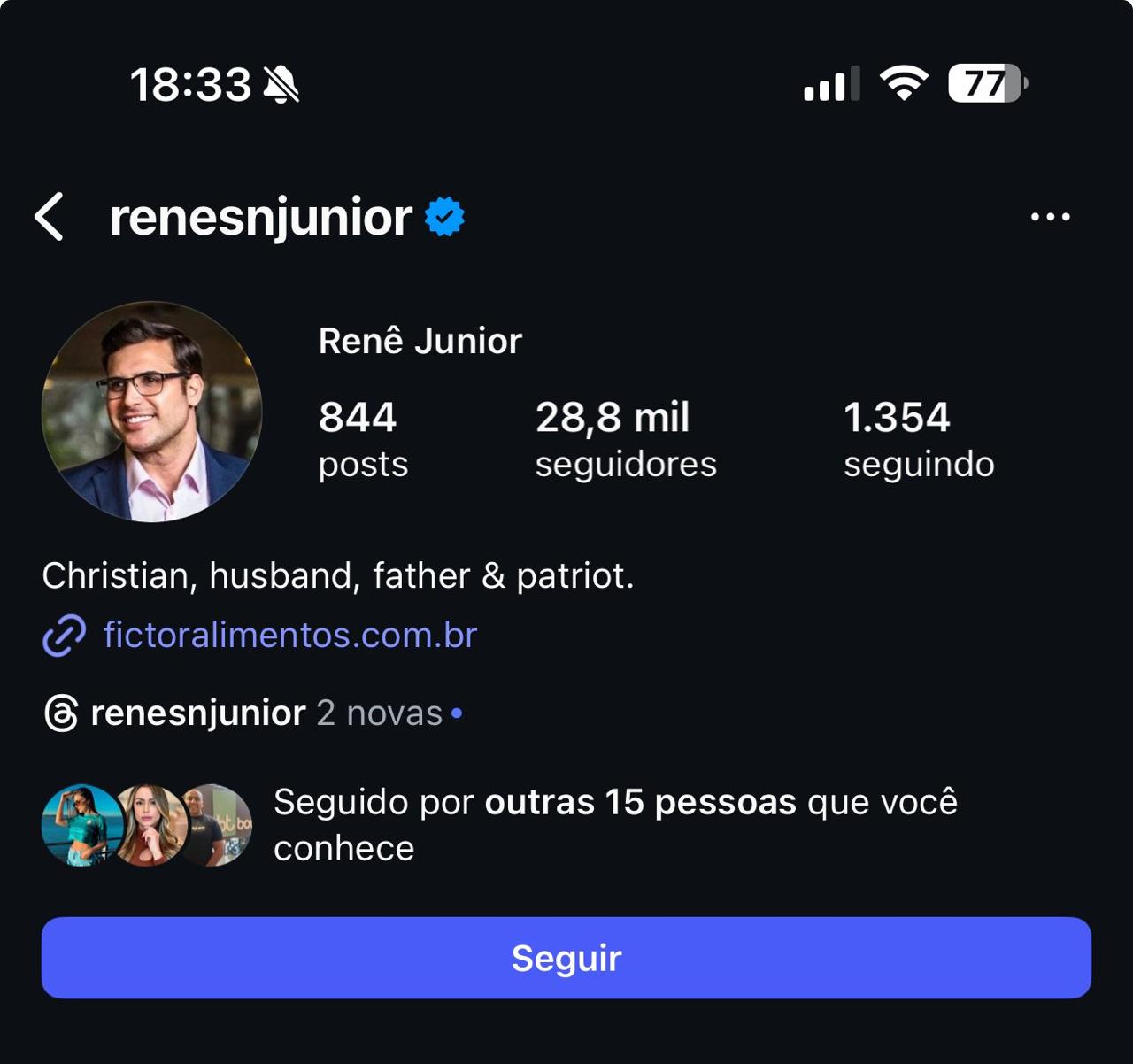Visit the fictoralimentos.com.br link

(289, 636)
